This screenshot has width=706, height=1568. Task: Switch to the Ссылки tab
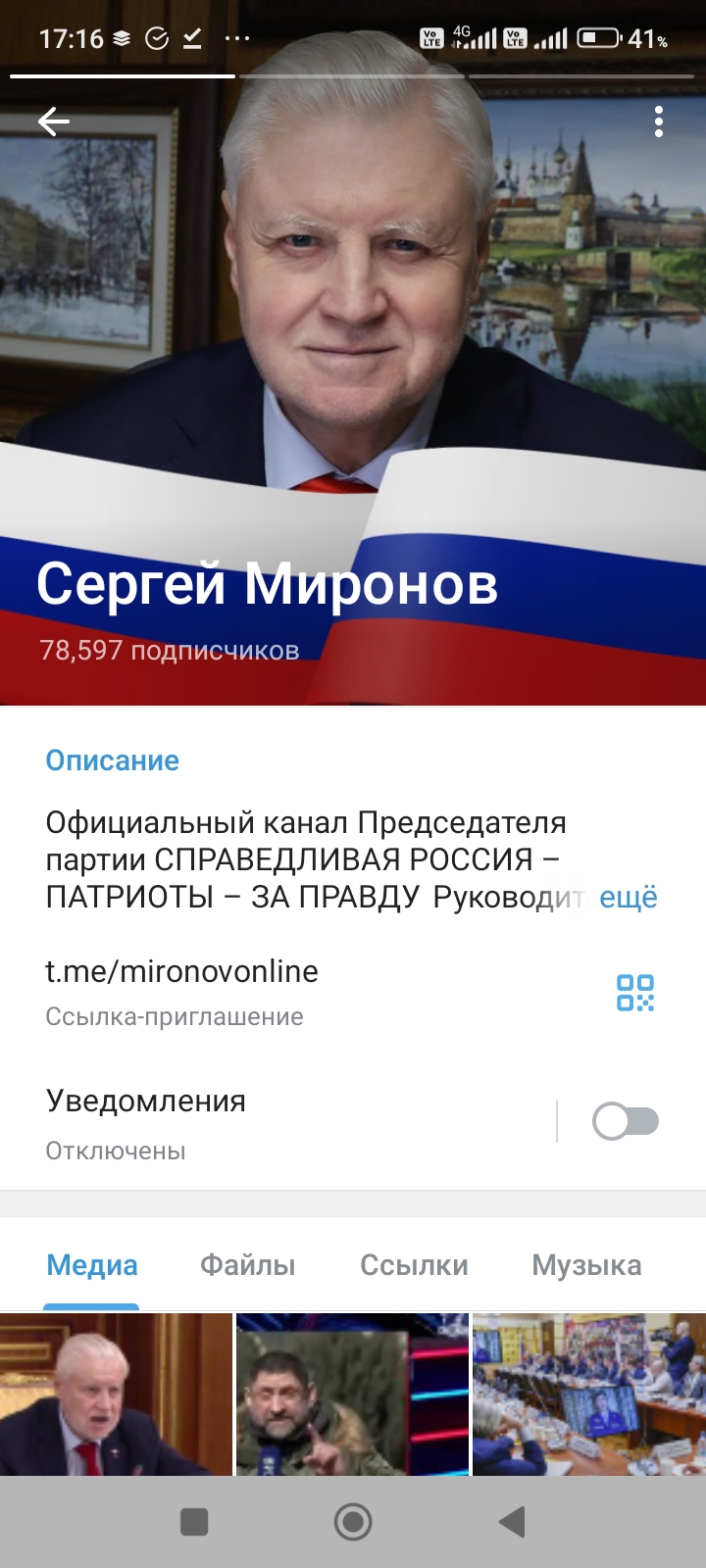click(x=414, y=1265)
